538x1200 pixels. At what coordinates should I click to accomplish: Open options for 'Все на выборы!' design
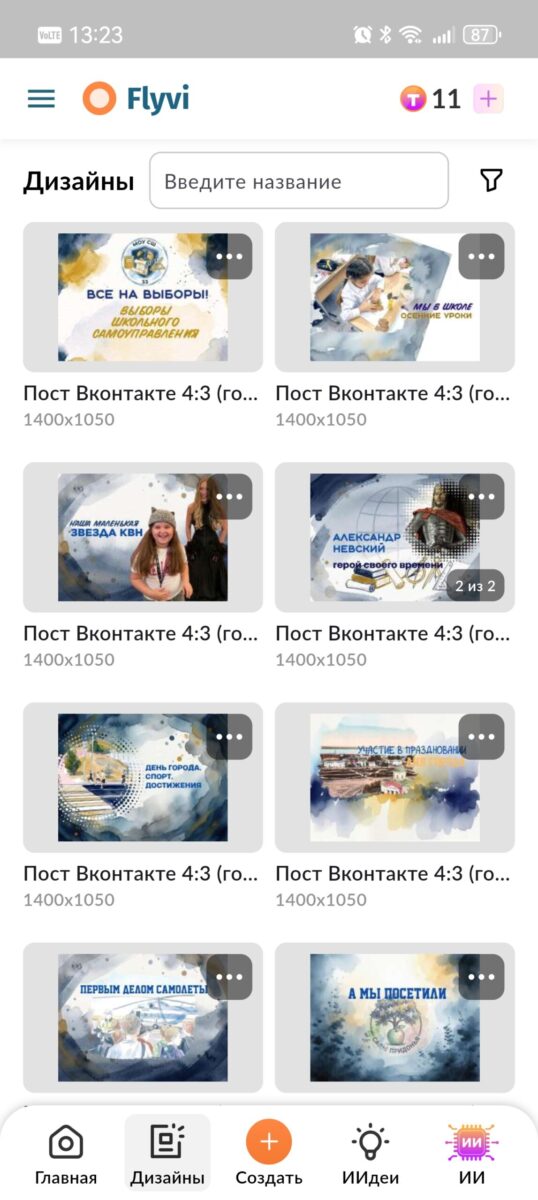pyautogui.click(x=229, y=256)
